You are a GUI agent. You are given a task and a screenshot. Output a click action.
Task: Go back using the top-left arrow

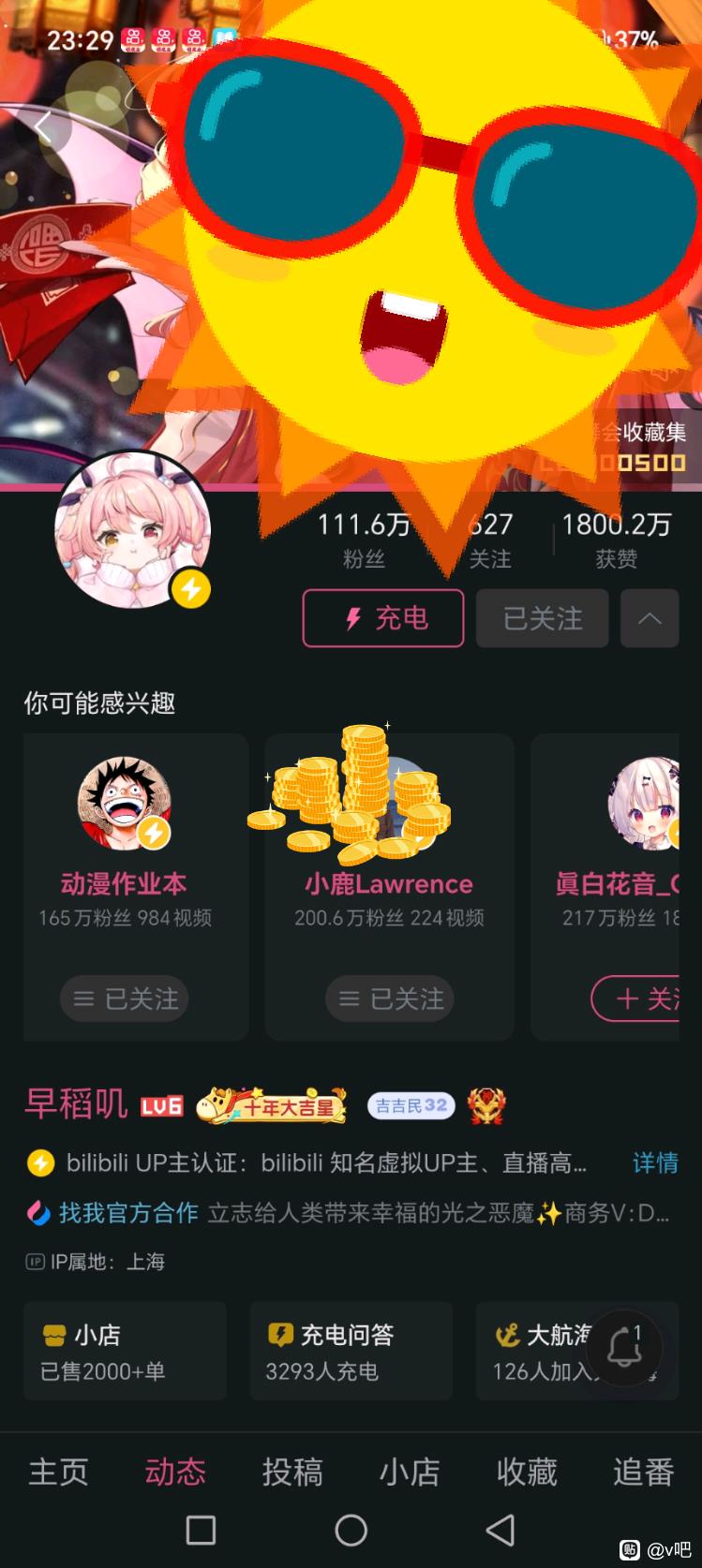[42, 127]
